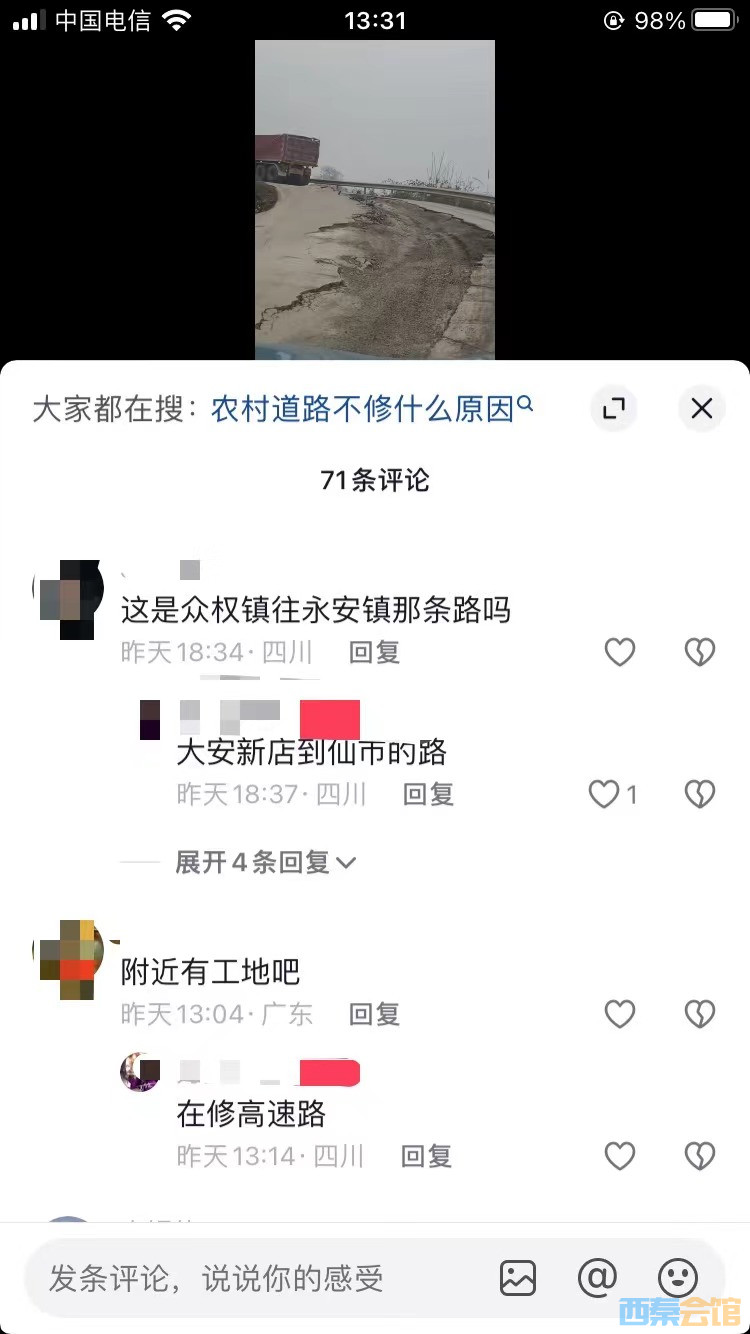Reply to 大安新店到仙市的路
750x1334 pixels.
[x=428, y=795]
